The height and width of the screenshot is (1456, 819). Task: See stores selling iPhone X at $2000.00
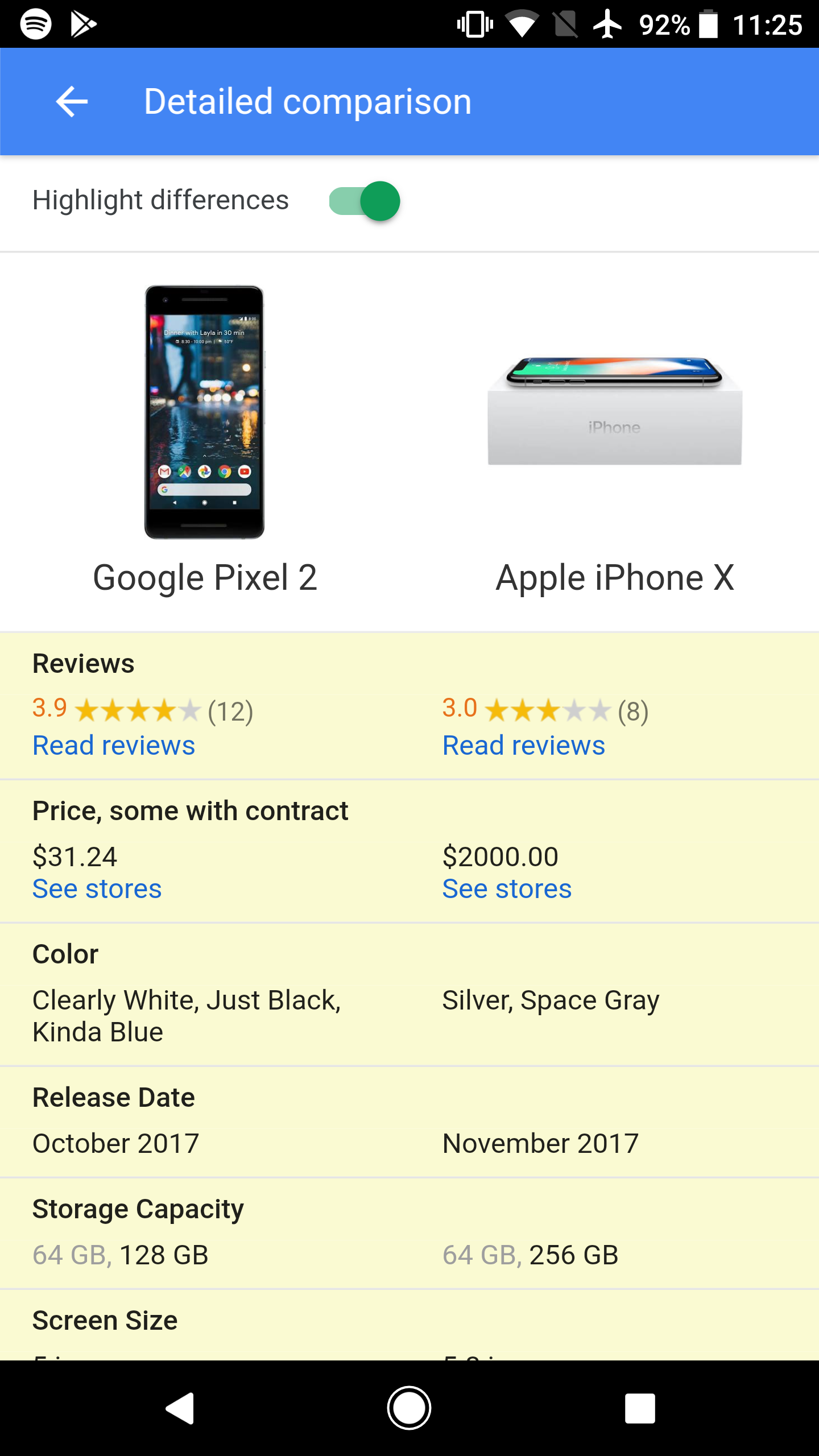pos(507,889)
